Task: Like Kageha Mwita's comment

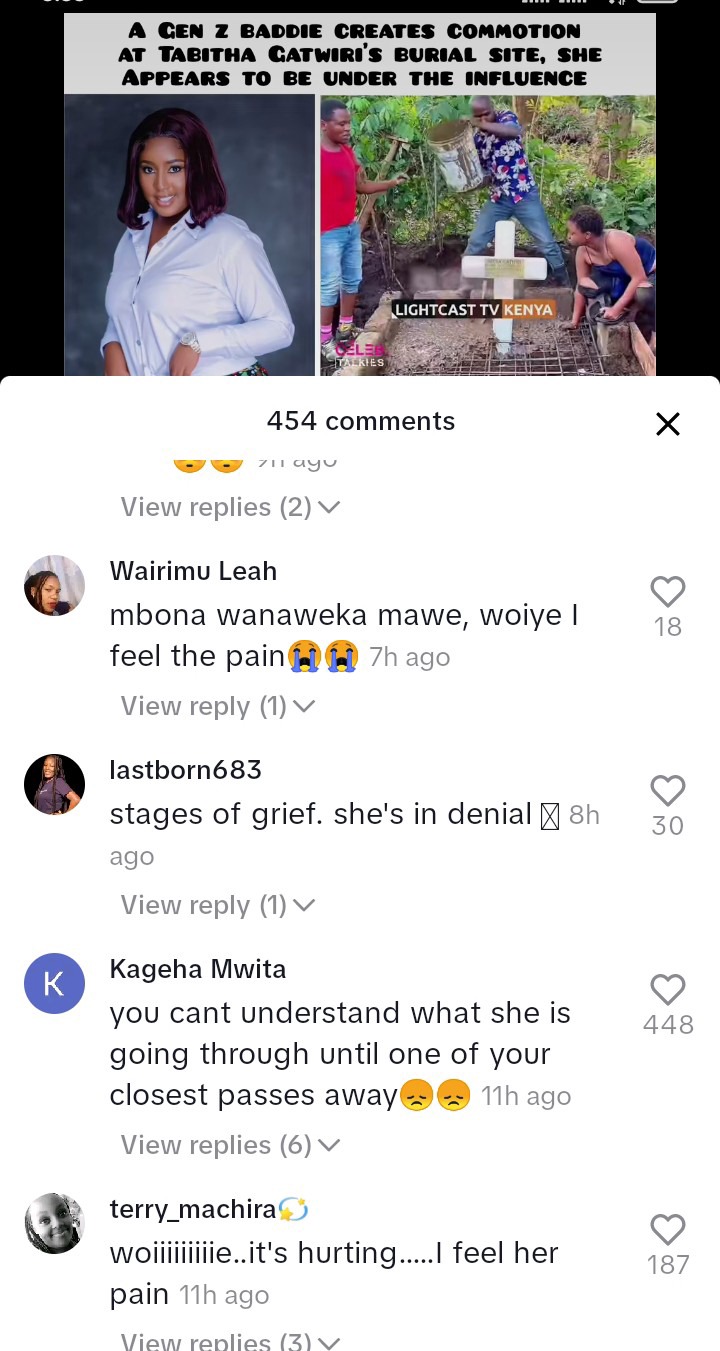Action: (667, 990)
